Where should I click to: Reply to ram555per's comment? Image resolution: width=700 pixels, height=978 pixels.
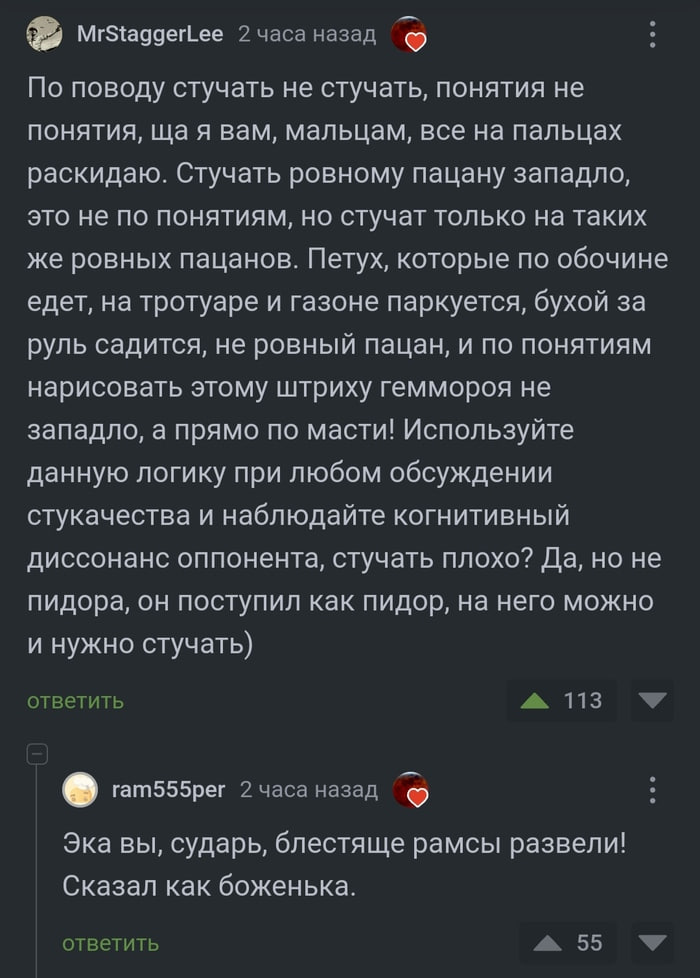110,943
